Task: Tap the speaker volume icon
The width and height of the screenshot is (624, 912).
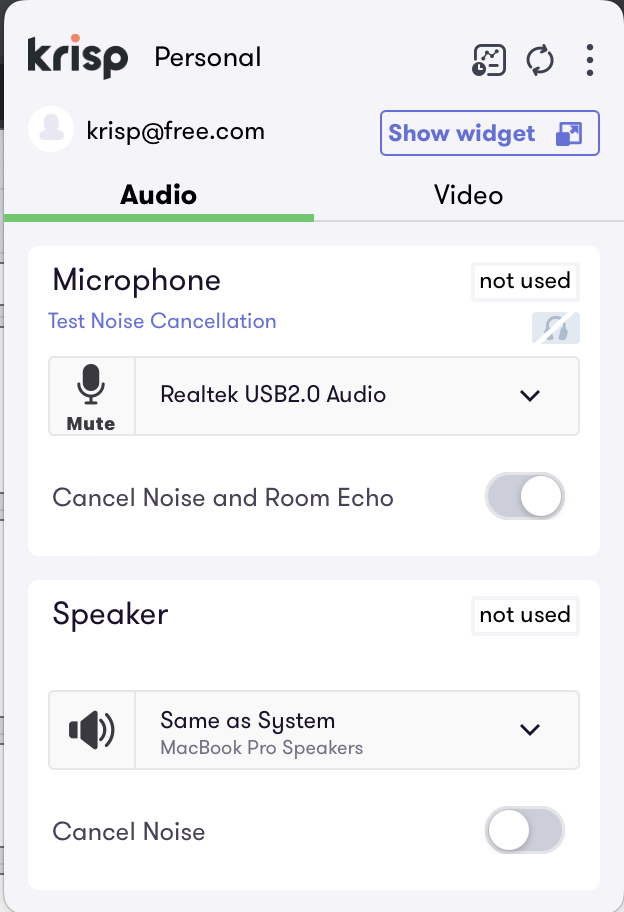Action: click(x=91, y=730)
